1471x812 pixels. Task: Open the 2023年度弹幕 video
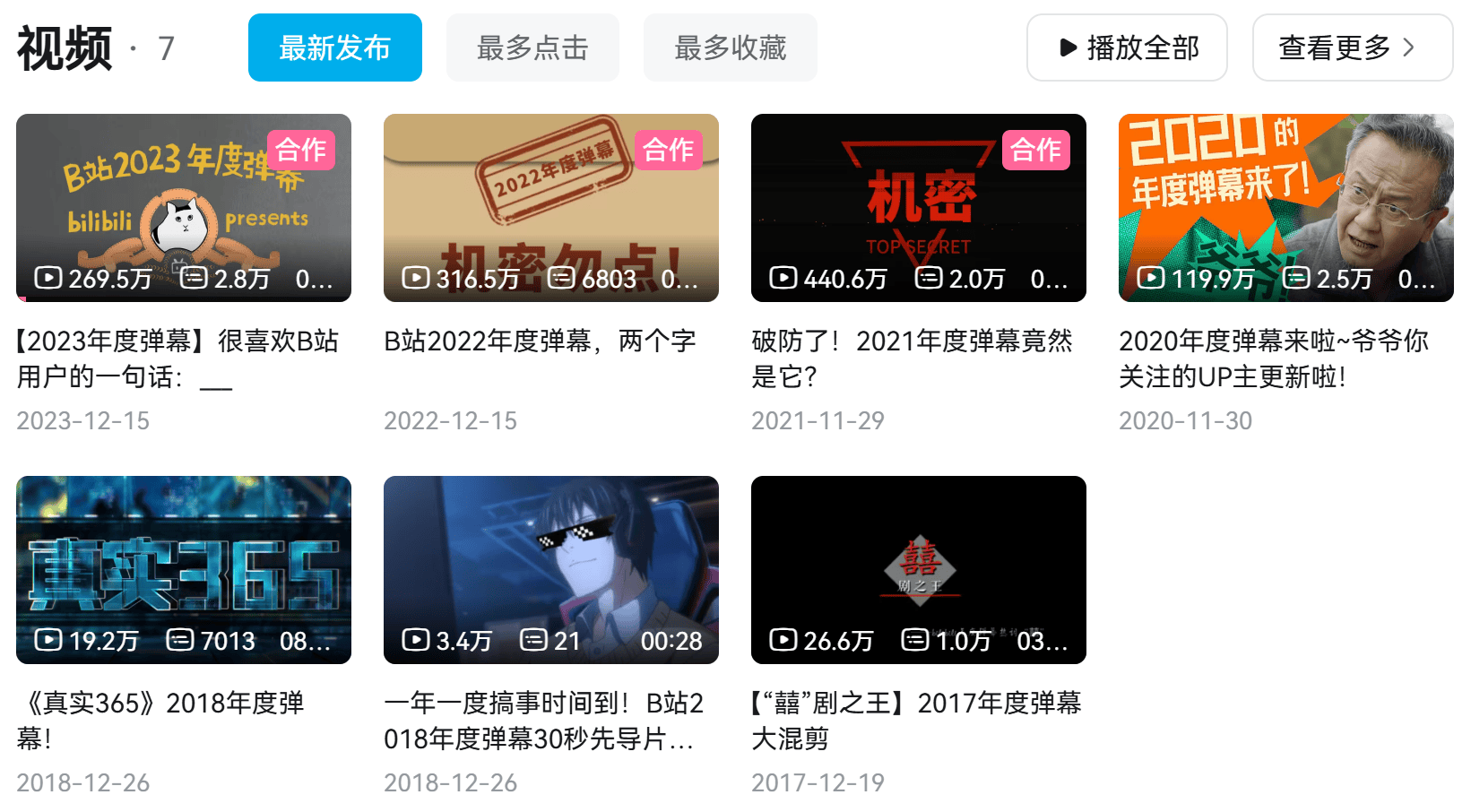pos(184,208)
